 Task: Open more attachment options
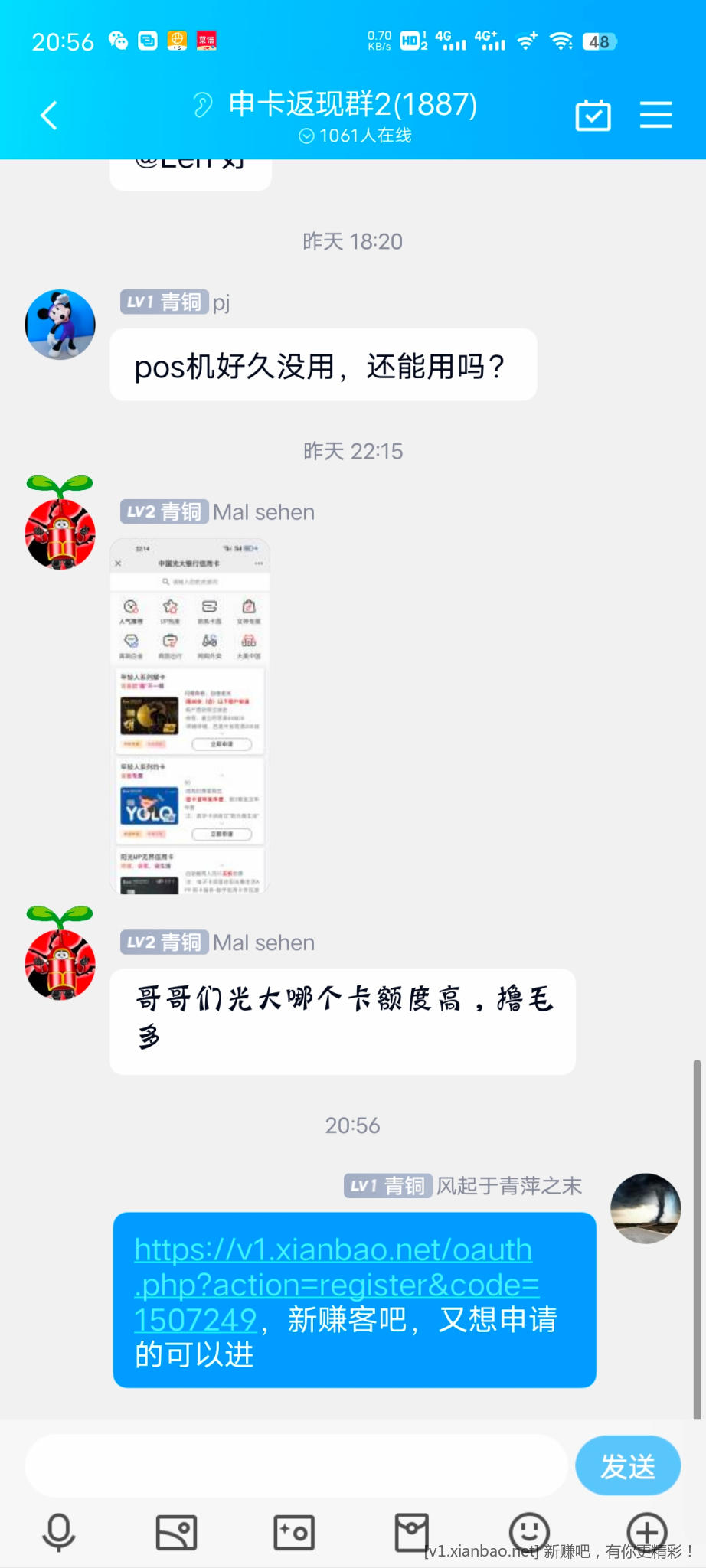647,1532
